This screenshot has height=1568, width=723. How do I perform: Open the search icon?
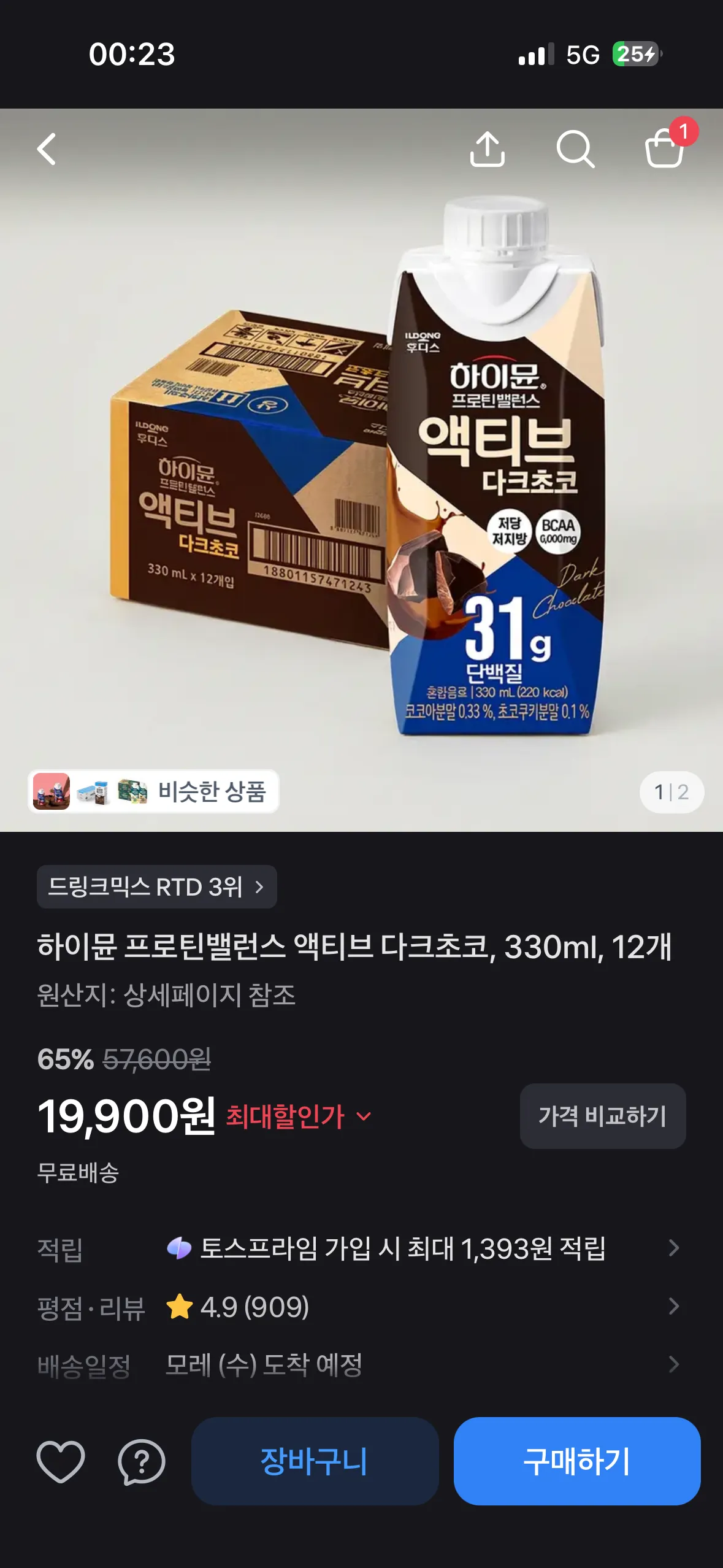pos(575,149)
